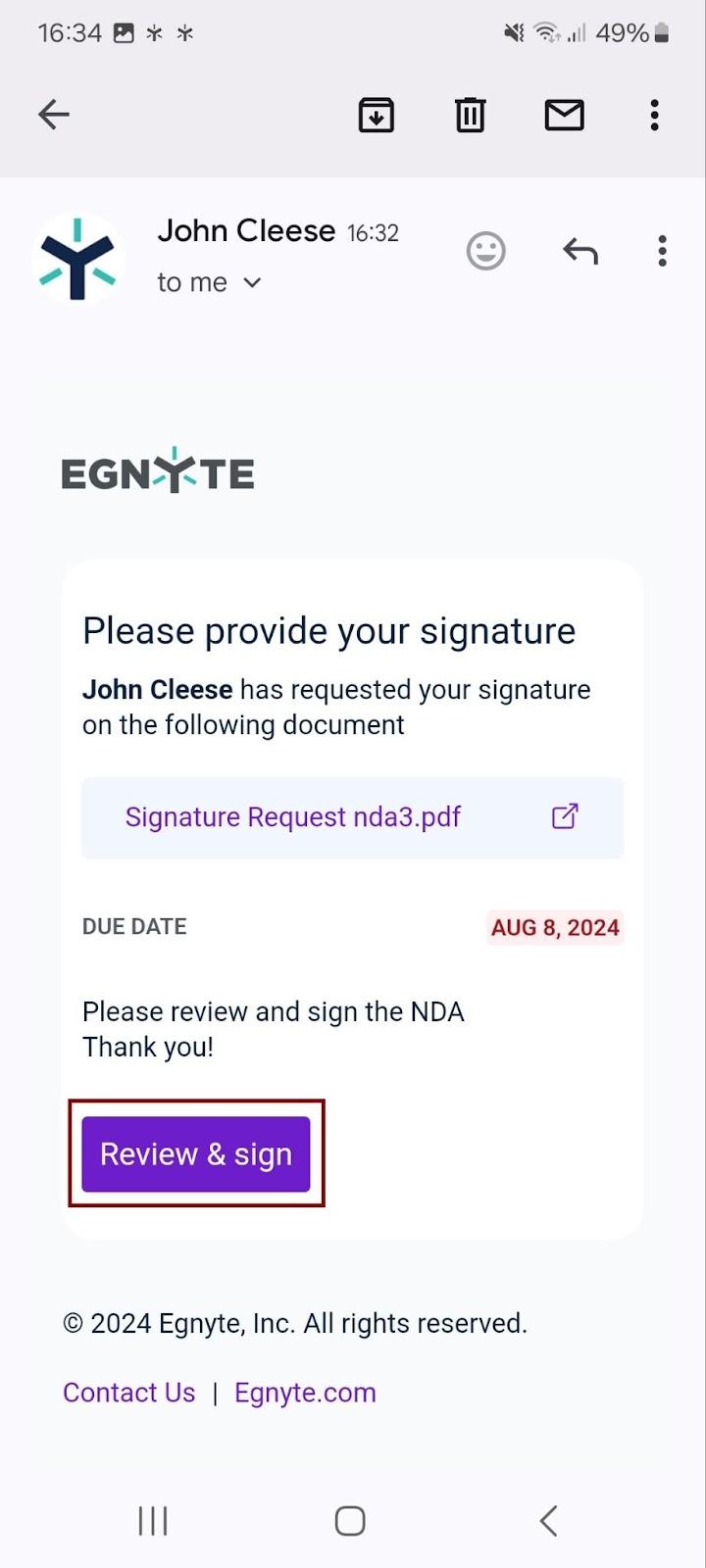Delete this email
Viewport: 706px width, 1568px height.
pyautogui.click(x=470, y=115)
